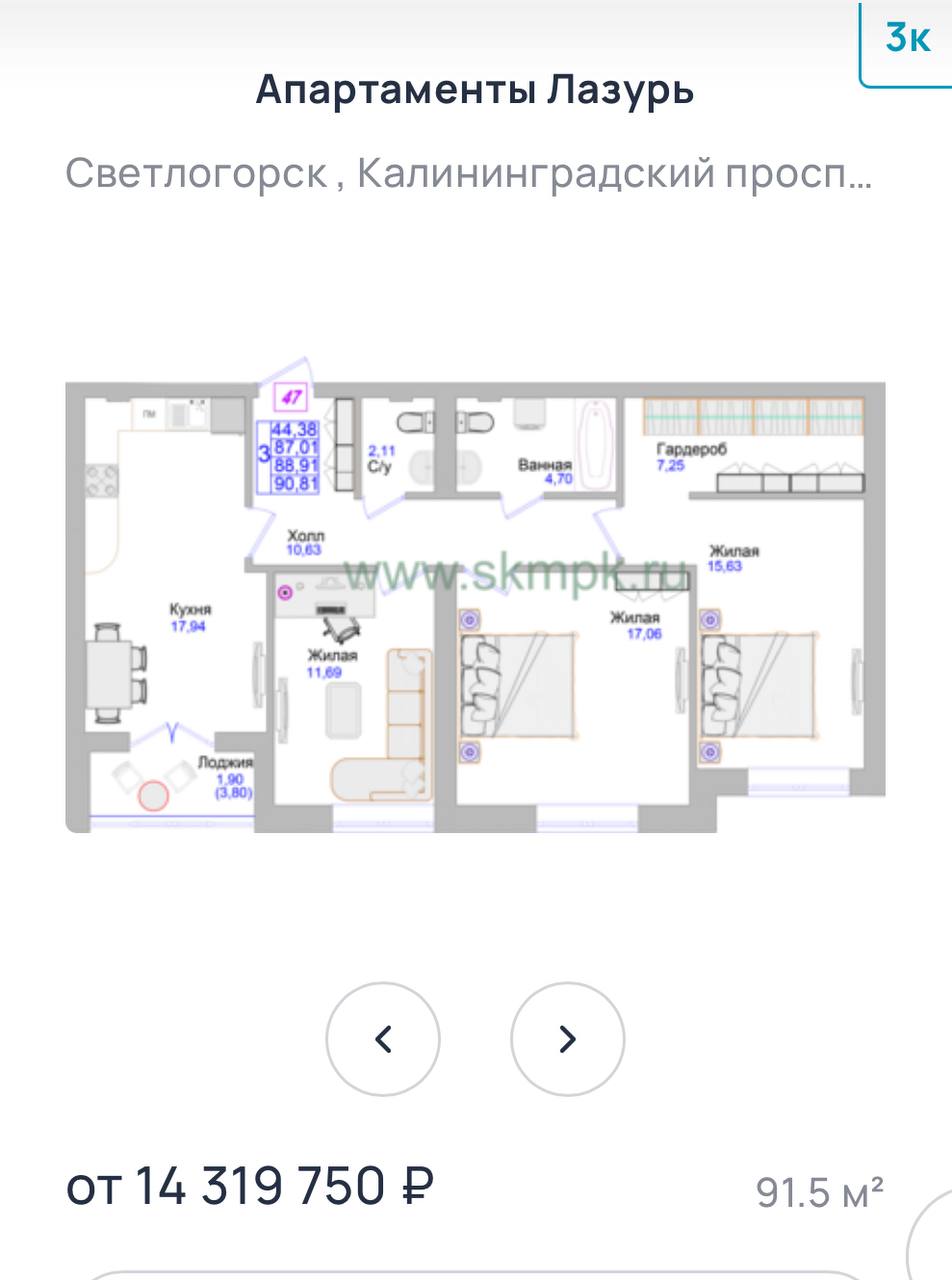Open the Апартаменты Лазурь floor plan image
This screenshot has width=952, height=1280.
tap(475, 607)
